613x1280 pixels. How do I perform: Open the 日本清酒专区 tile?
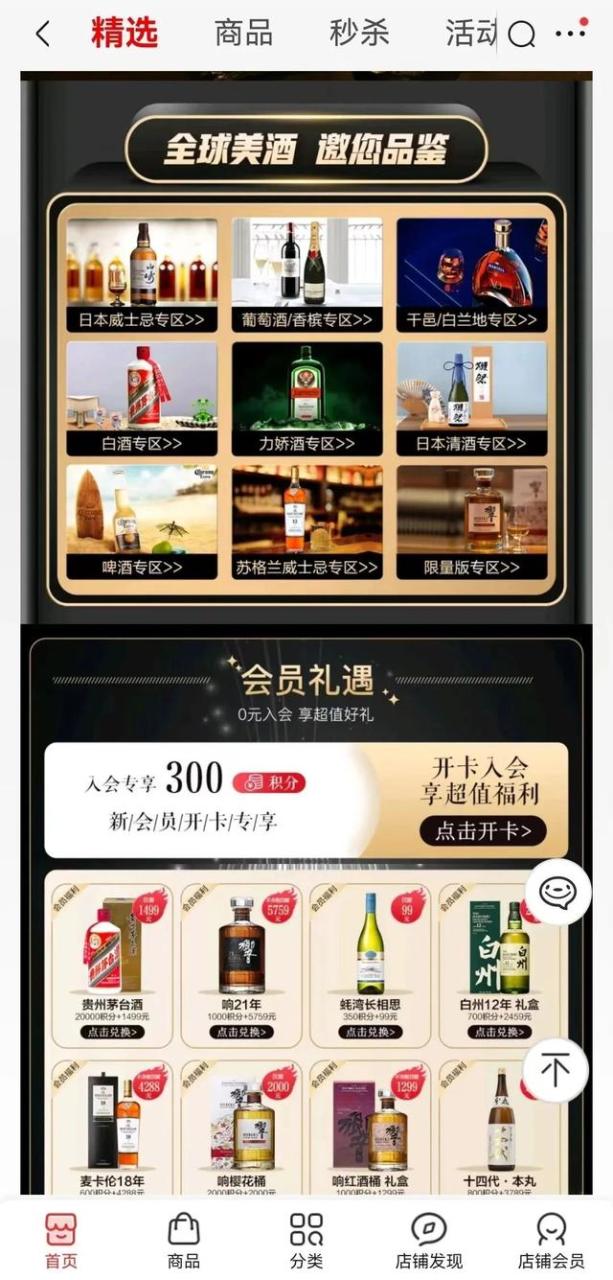pos(472,399)
